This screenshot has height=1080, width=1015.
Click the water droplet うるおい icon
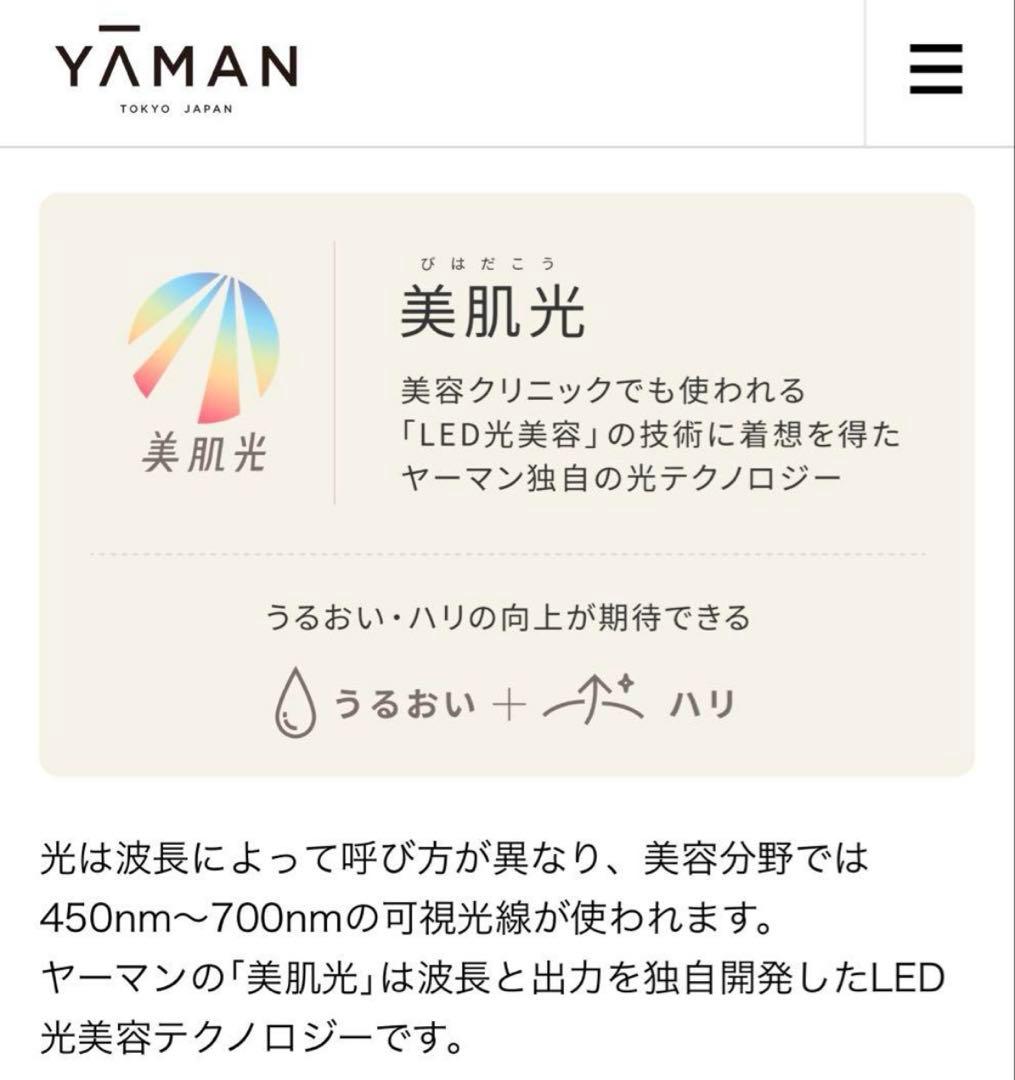coord(297,704)
